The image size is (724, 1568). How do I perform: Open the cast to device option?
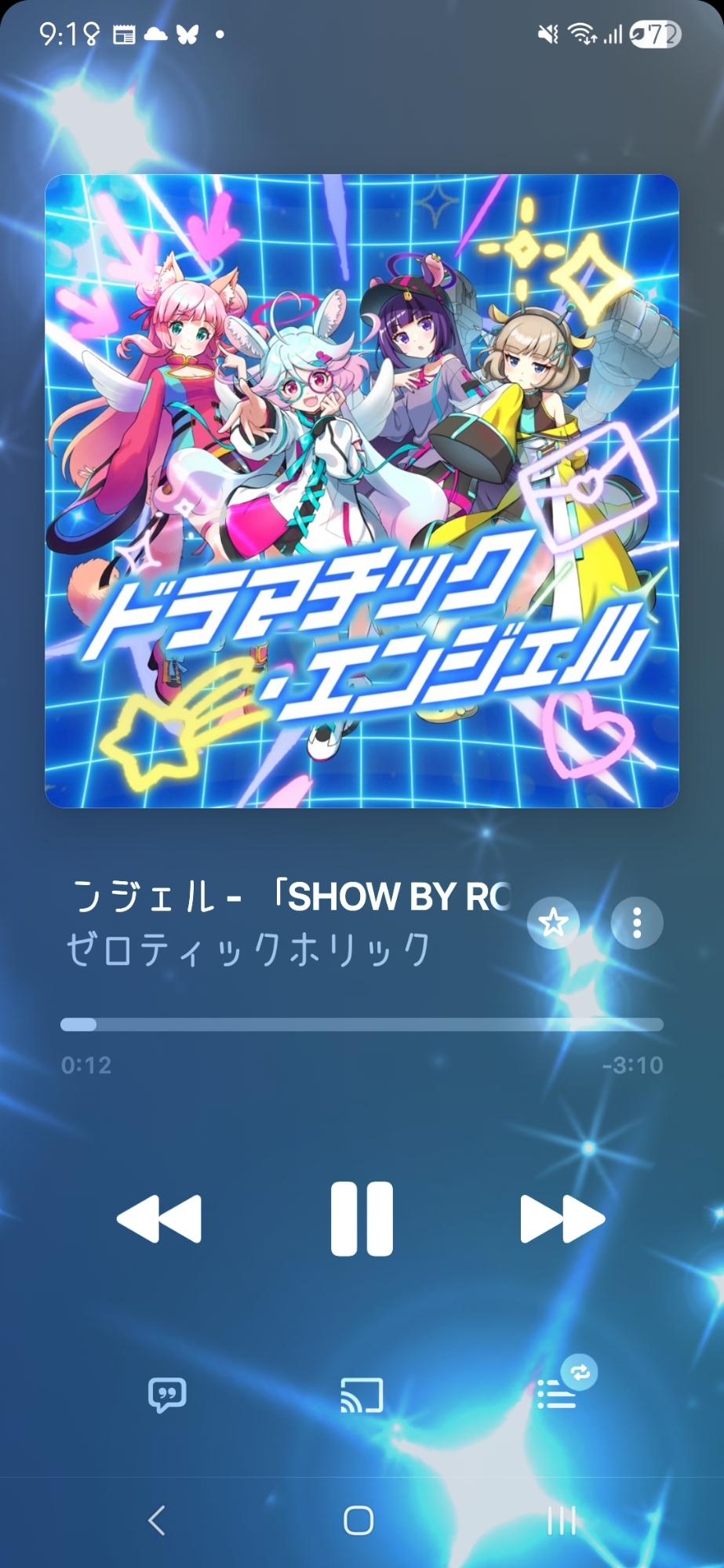coord(362,1396)
